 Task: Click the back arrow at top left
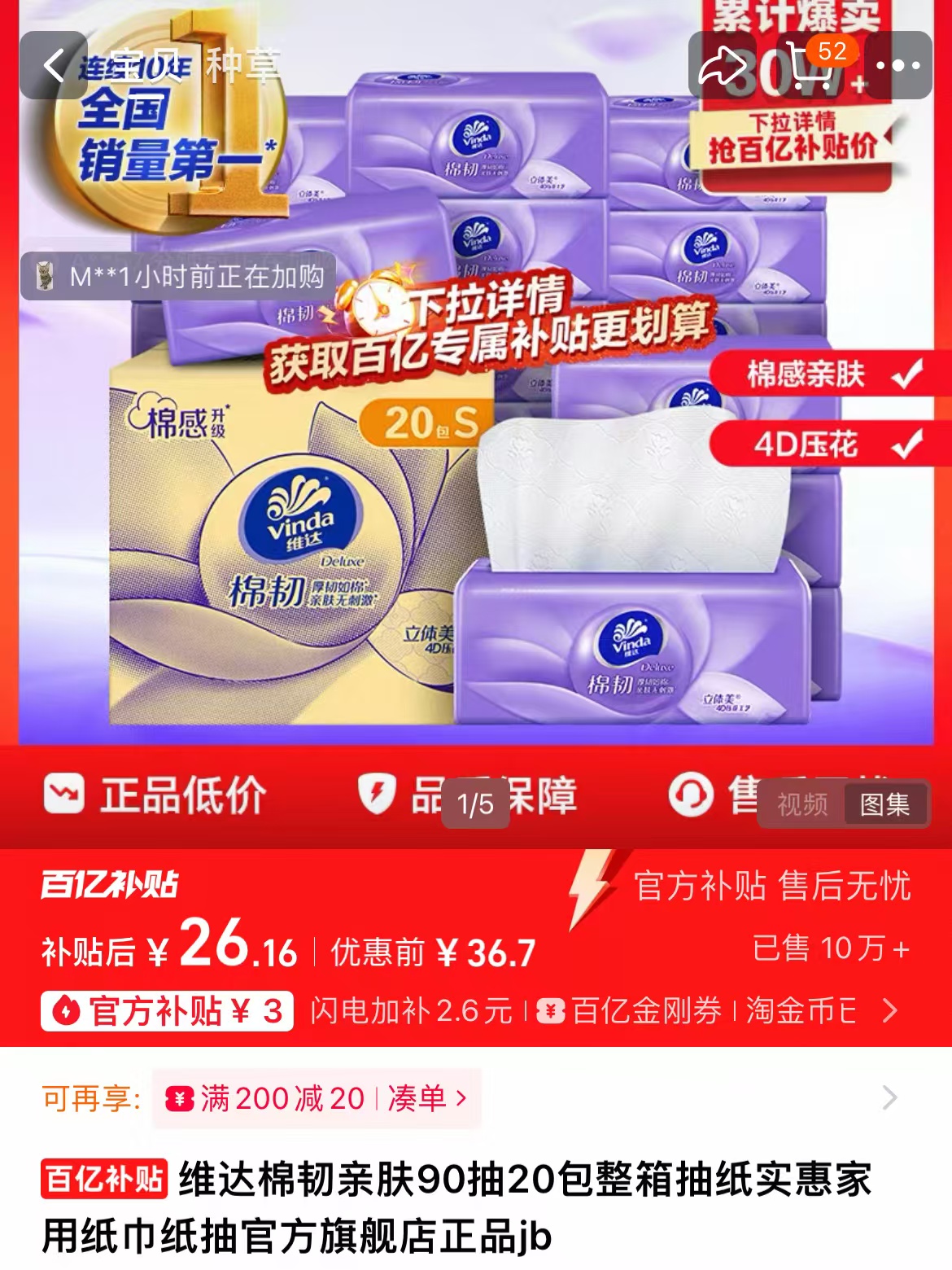pyautogui.click(x=51, y=65)
